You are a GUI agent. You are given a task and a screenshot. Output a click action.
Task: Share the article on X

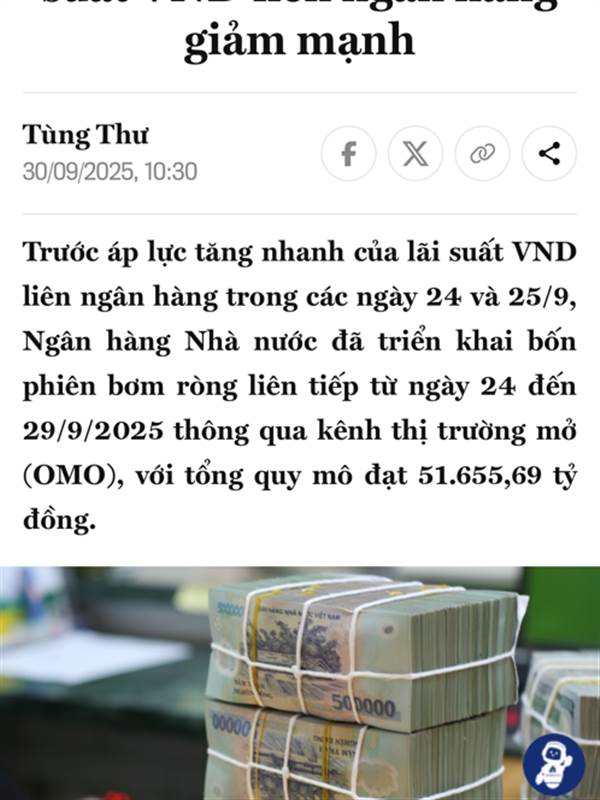coord(415,154)
